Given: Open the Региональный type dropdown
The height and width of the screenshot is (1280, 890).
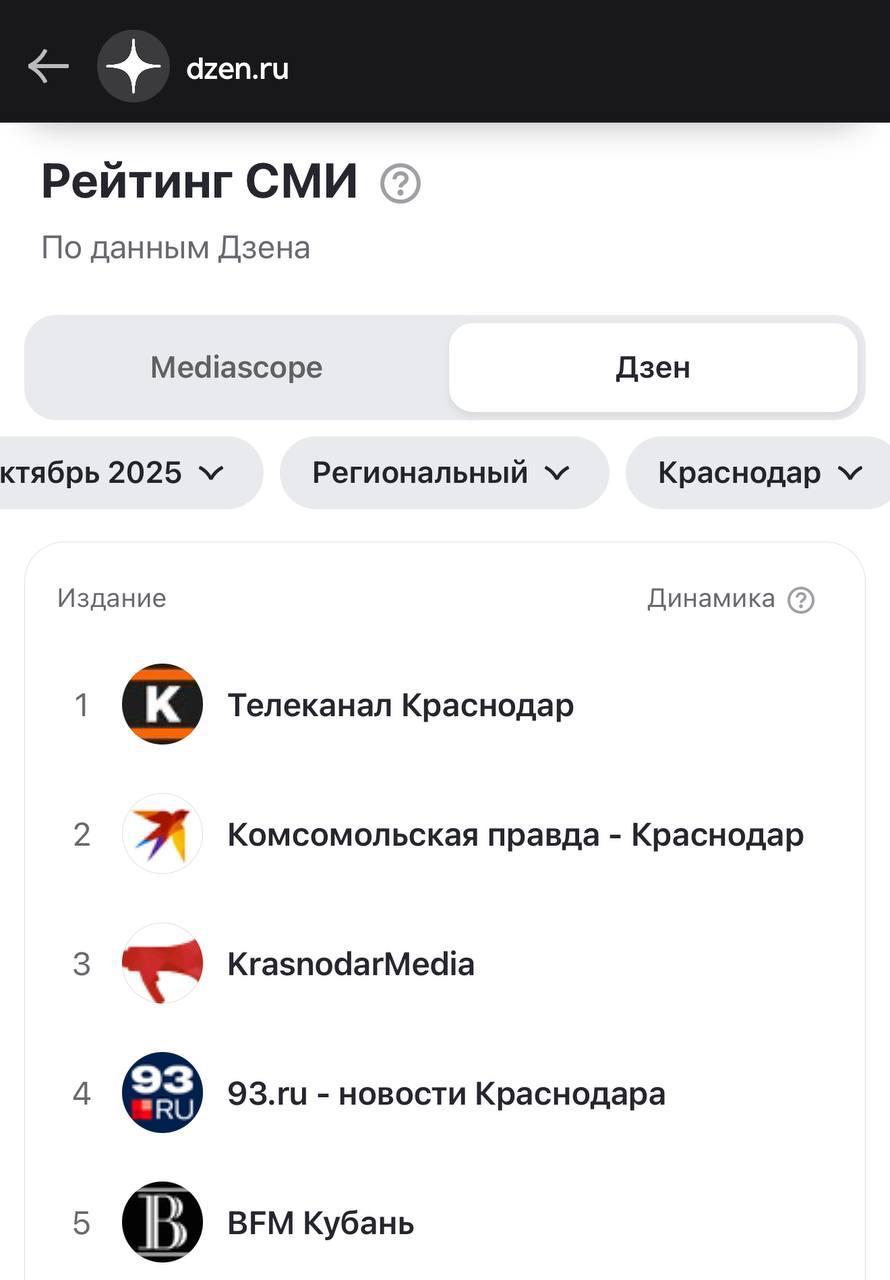Looking at the screenshot, I should pyautogui.click(x=443, y=472).
